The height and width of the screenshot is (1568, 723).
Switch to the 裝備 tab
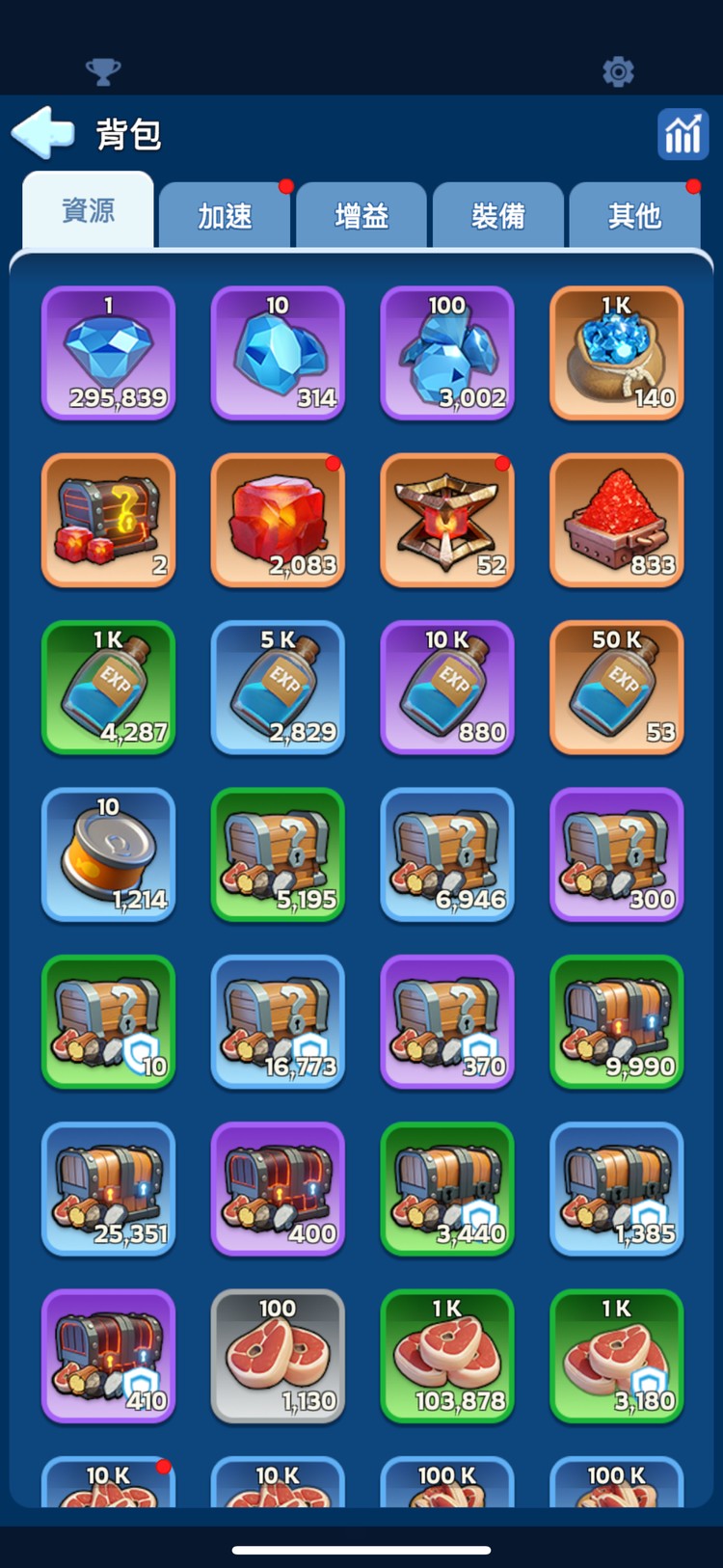pos(497,215)
